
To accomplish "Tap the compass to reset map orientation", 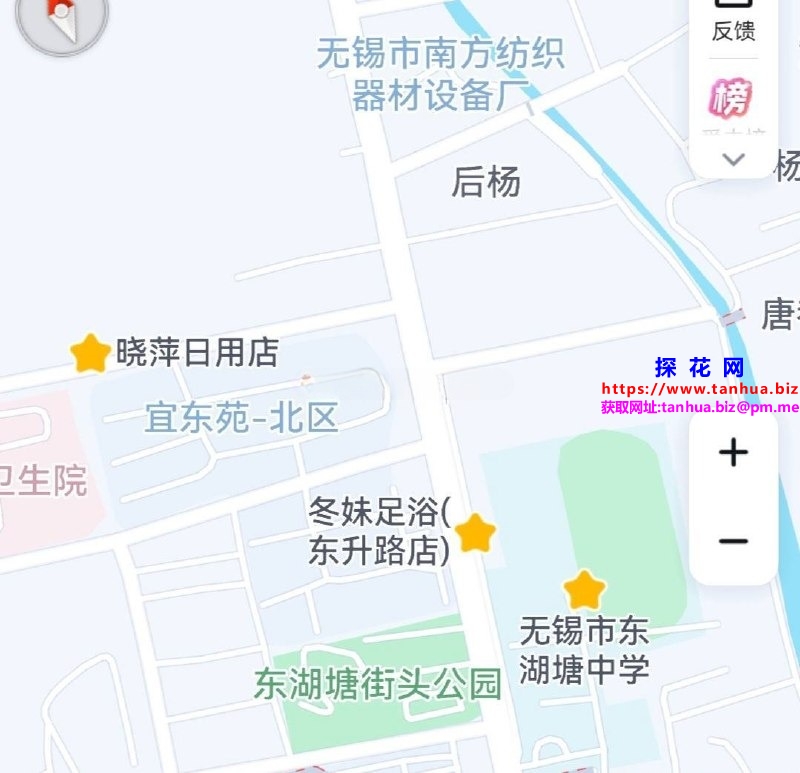I will pos(62,18).
